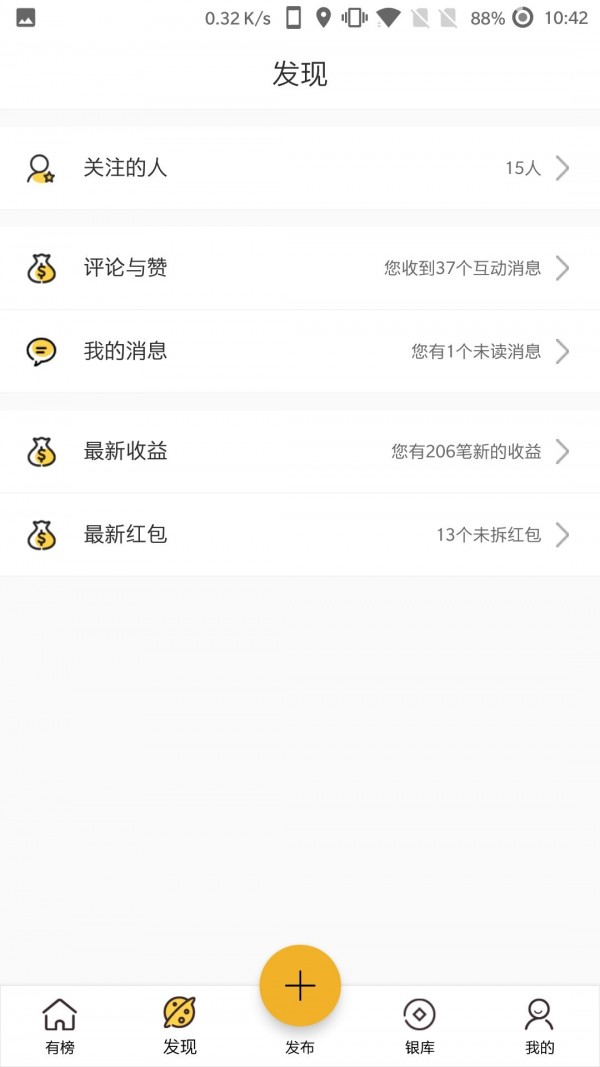
Task: Select the 发现 tab
Action: pyautogui.click(x=180, y=1026)
